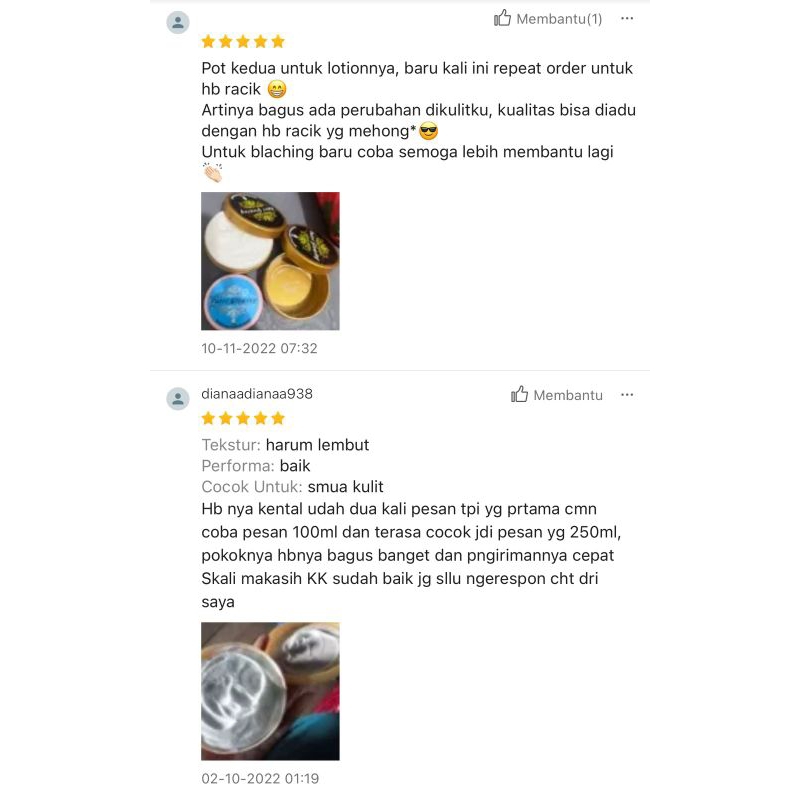Mark dianaadianaa938's review as Membantu

tap(557, 395)
